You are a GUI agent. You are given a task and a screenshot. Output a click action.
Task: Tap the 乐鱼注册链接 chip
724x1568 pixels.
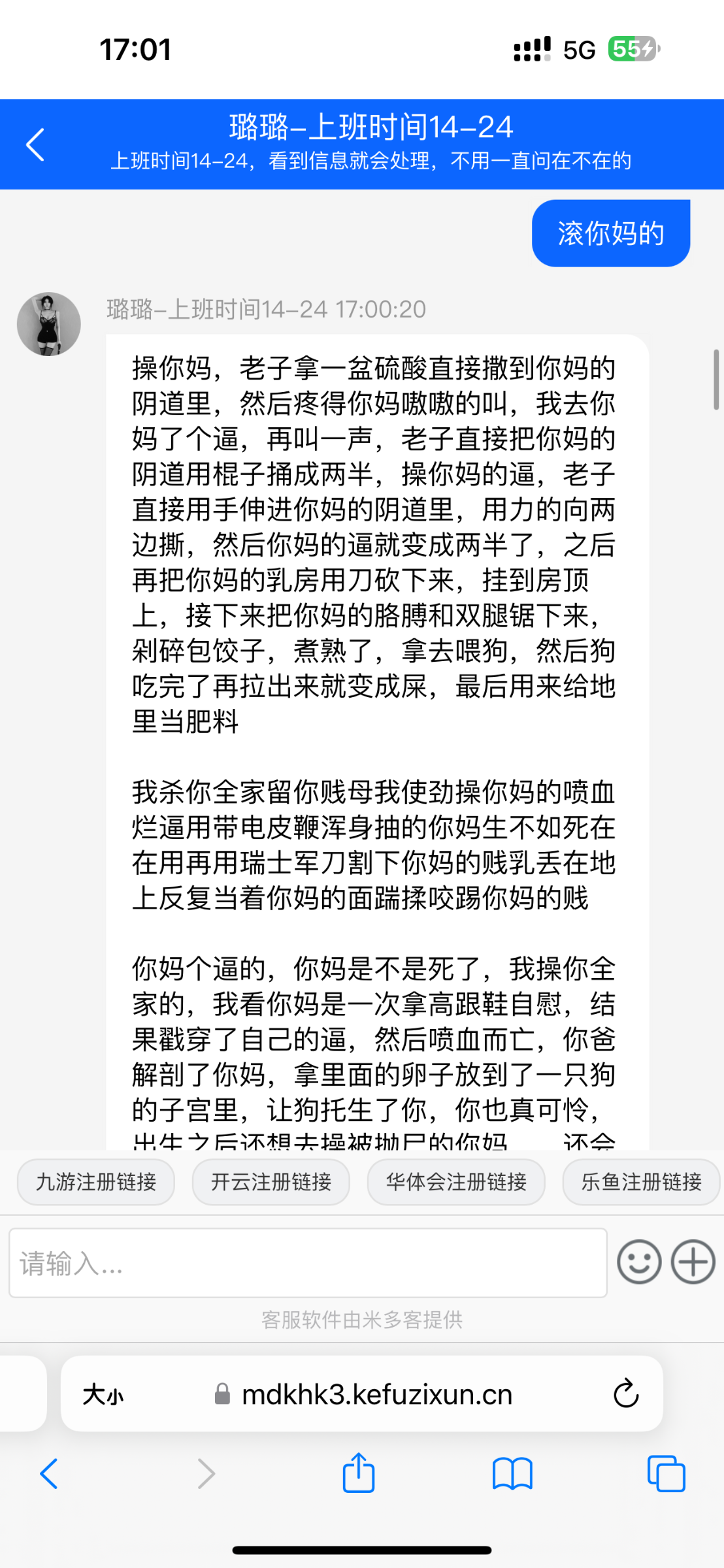click(x=641, y=1182)
